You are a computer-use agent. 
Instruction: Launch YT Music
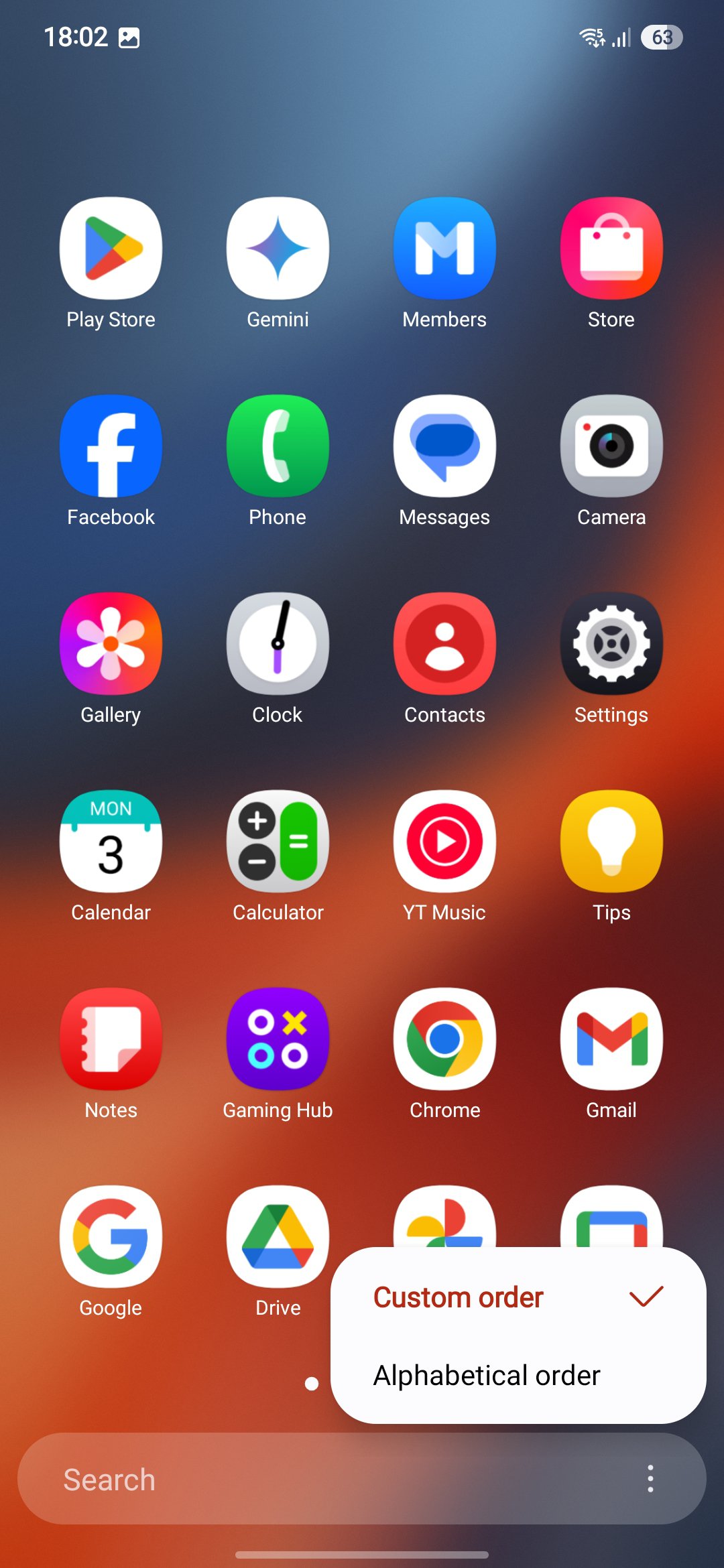pyautogui.click(x=444, y=842)
